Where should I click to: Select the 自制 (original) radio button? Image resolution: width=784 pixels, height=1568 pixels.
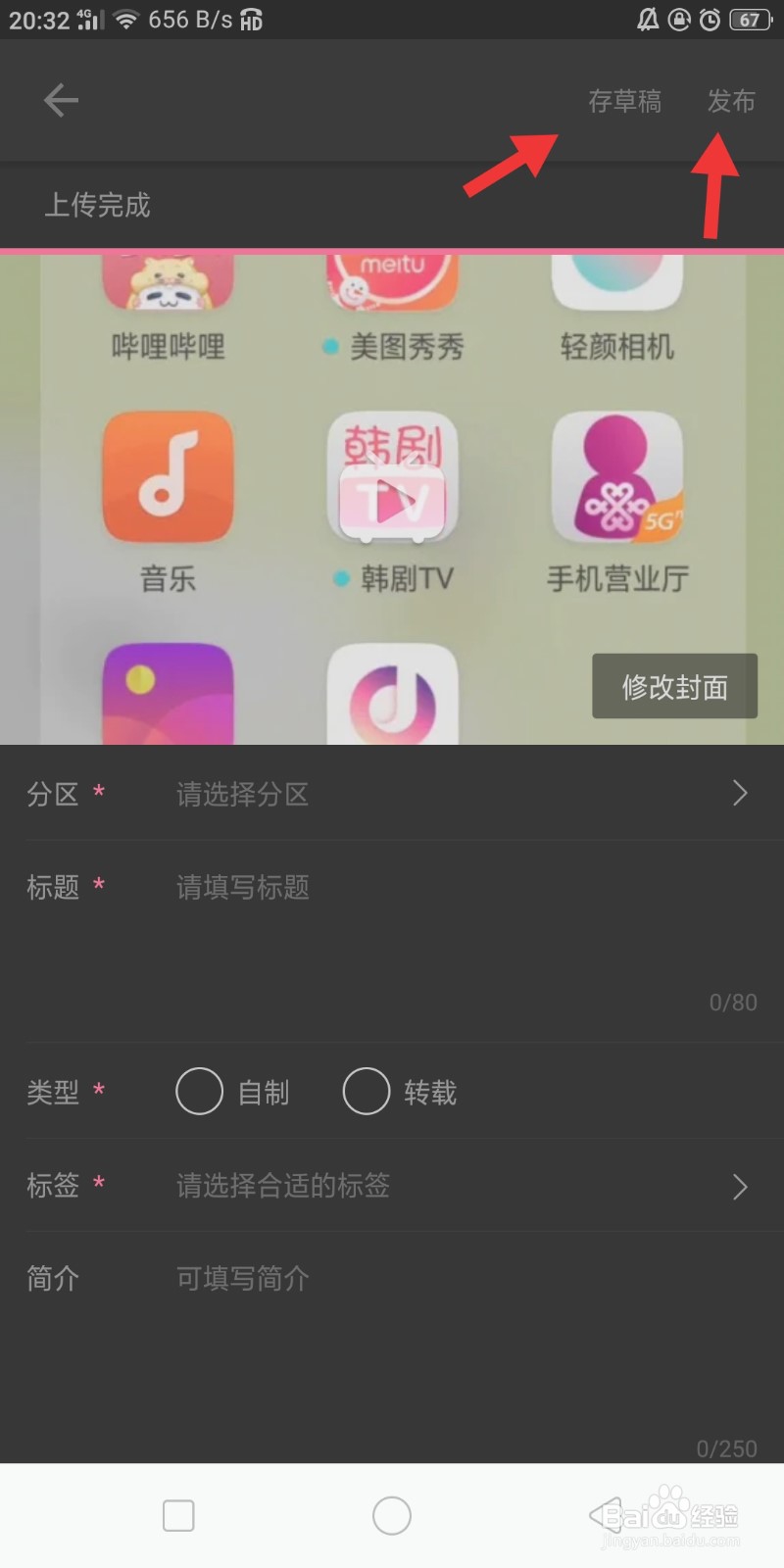click(200, 1091)
